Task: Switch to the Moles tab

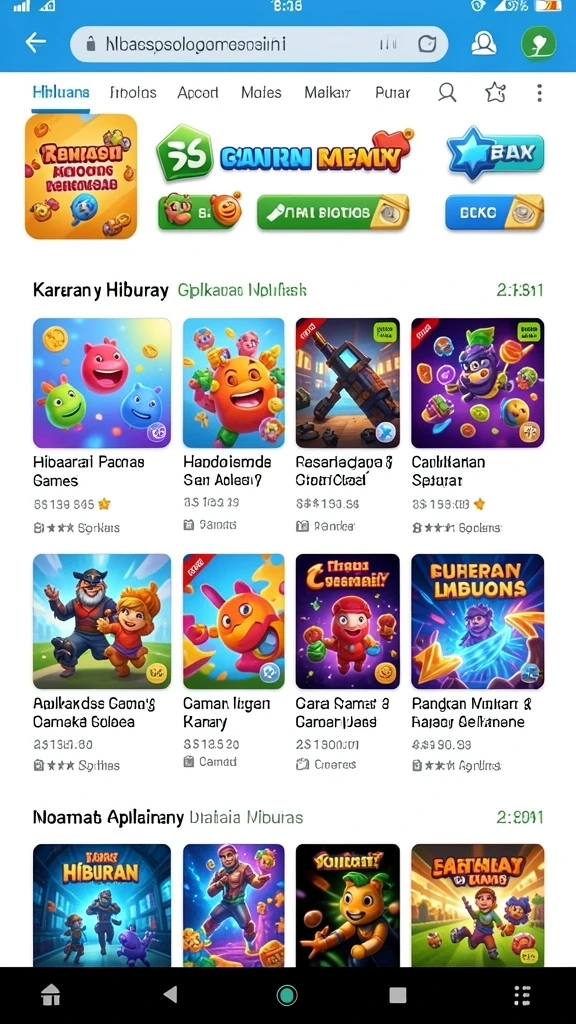Action: point(261,93)
